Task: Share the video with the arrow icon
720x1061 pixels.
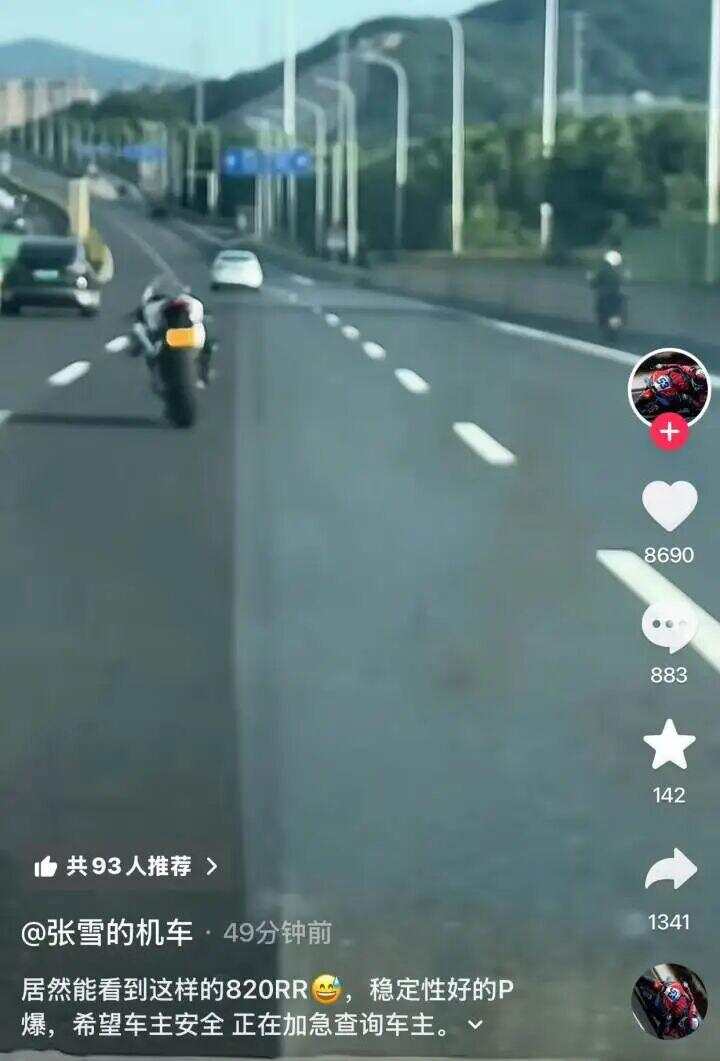Action: pyautogui.click(x=670, y=869)
